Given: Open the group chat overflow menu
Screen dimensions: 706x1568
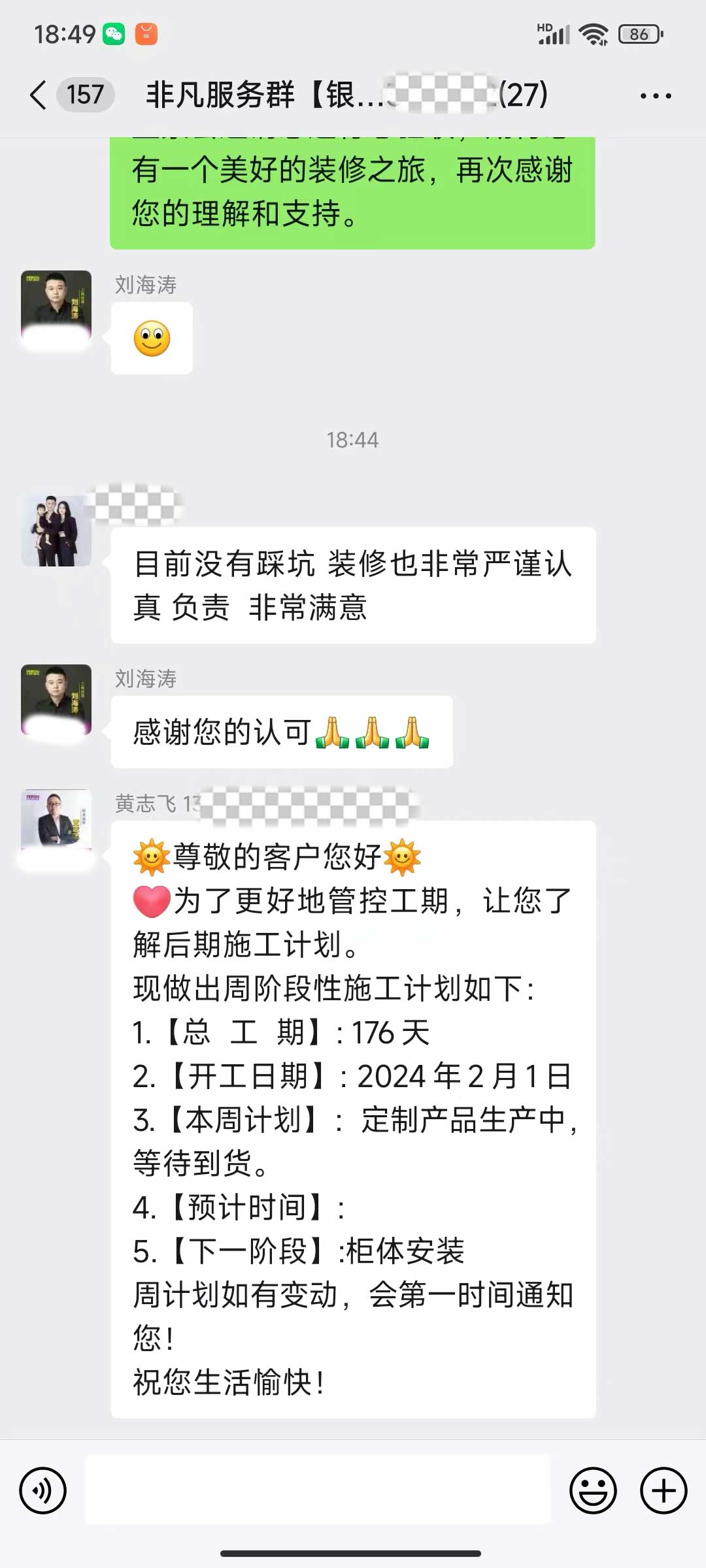Looking at the screenshot, I should (x=655, y=95).
